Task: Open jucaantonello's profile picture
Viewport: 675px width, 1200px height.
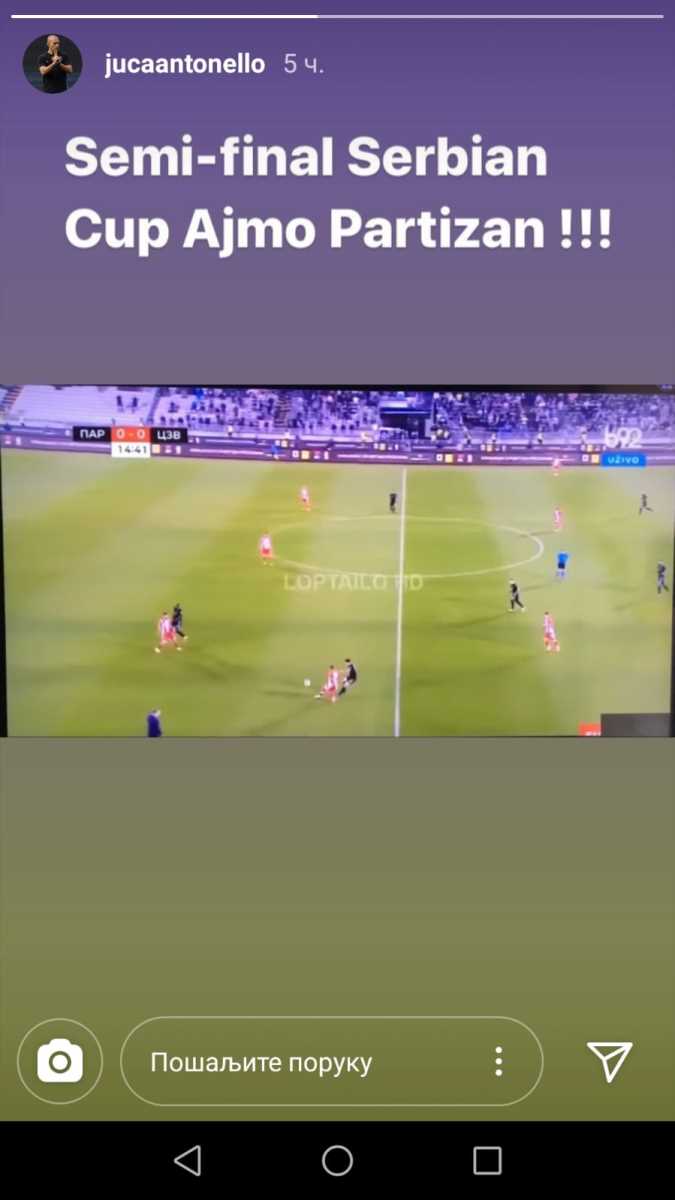Action: click(x=52, y=64)
